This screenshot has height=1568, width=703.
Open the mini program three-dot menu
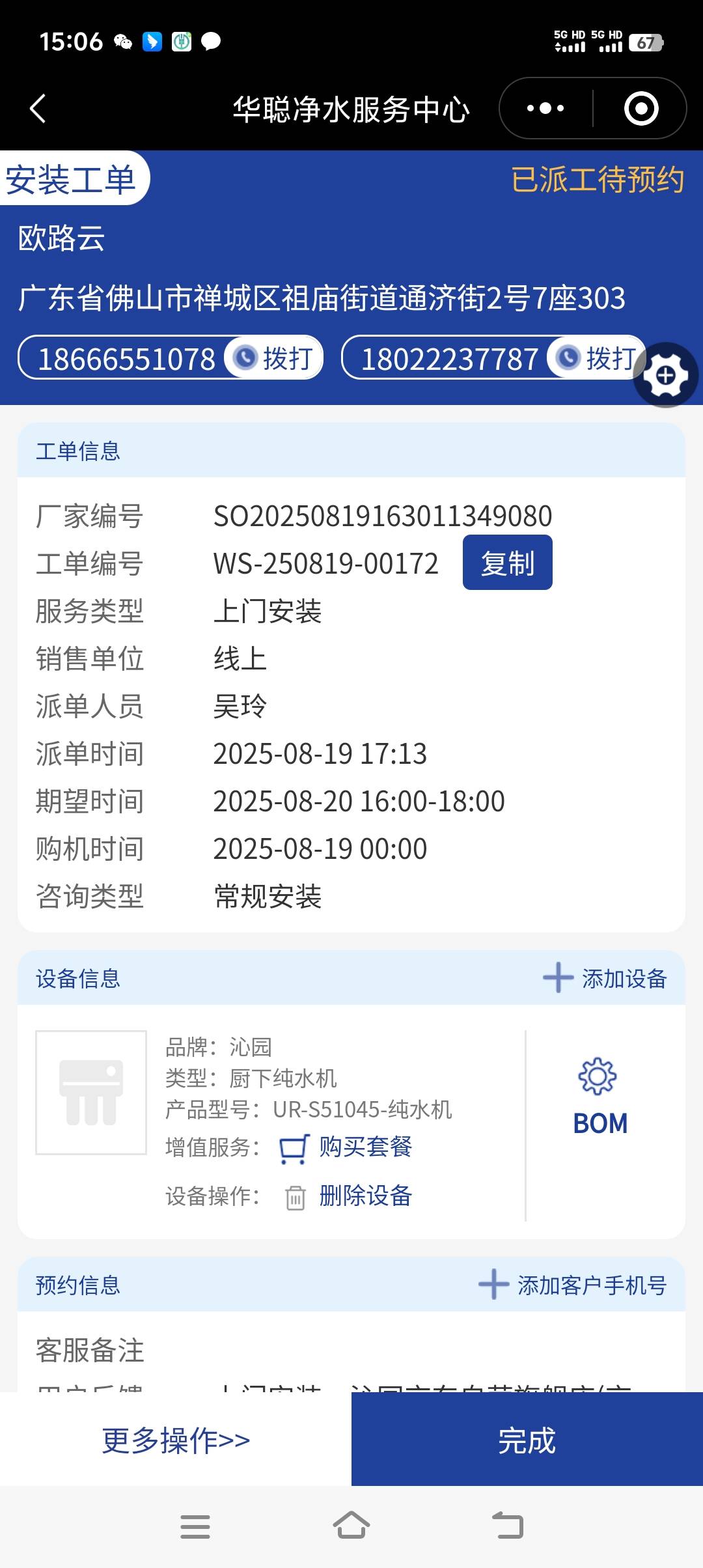[545, 108]
